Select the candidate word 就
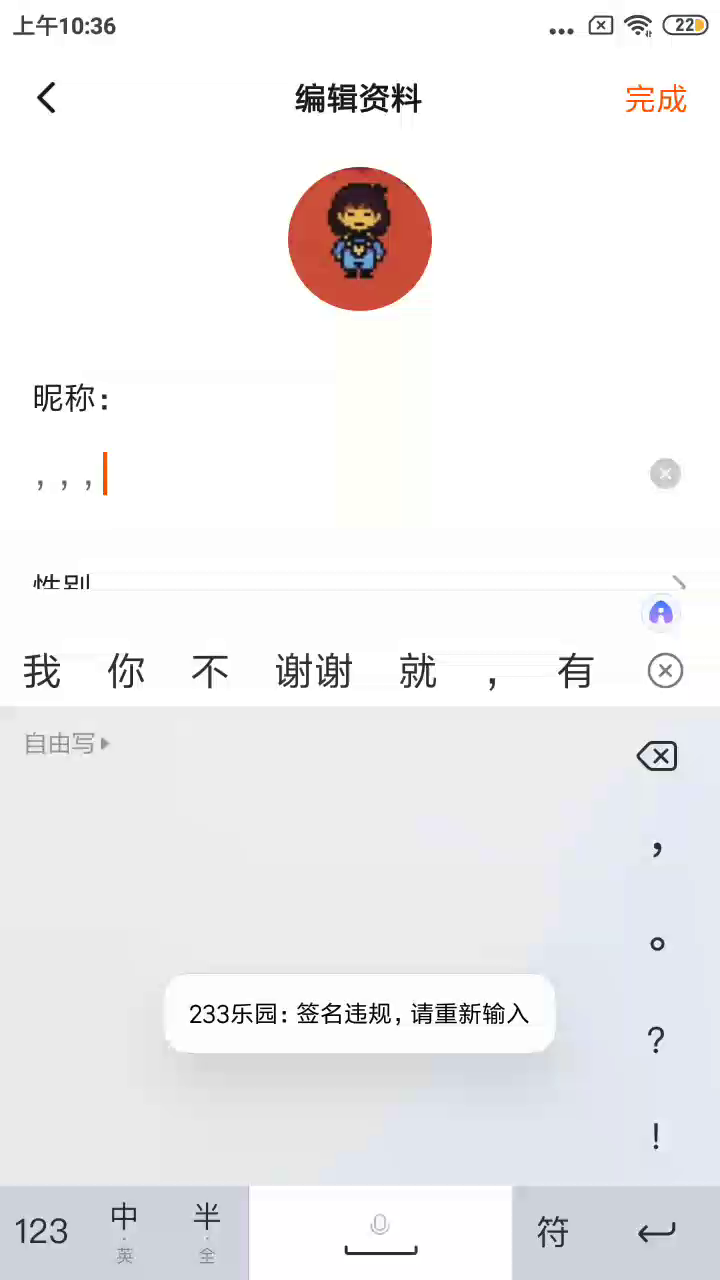 [x=418, y=671]
